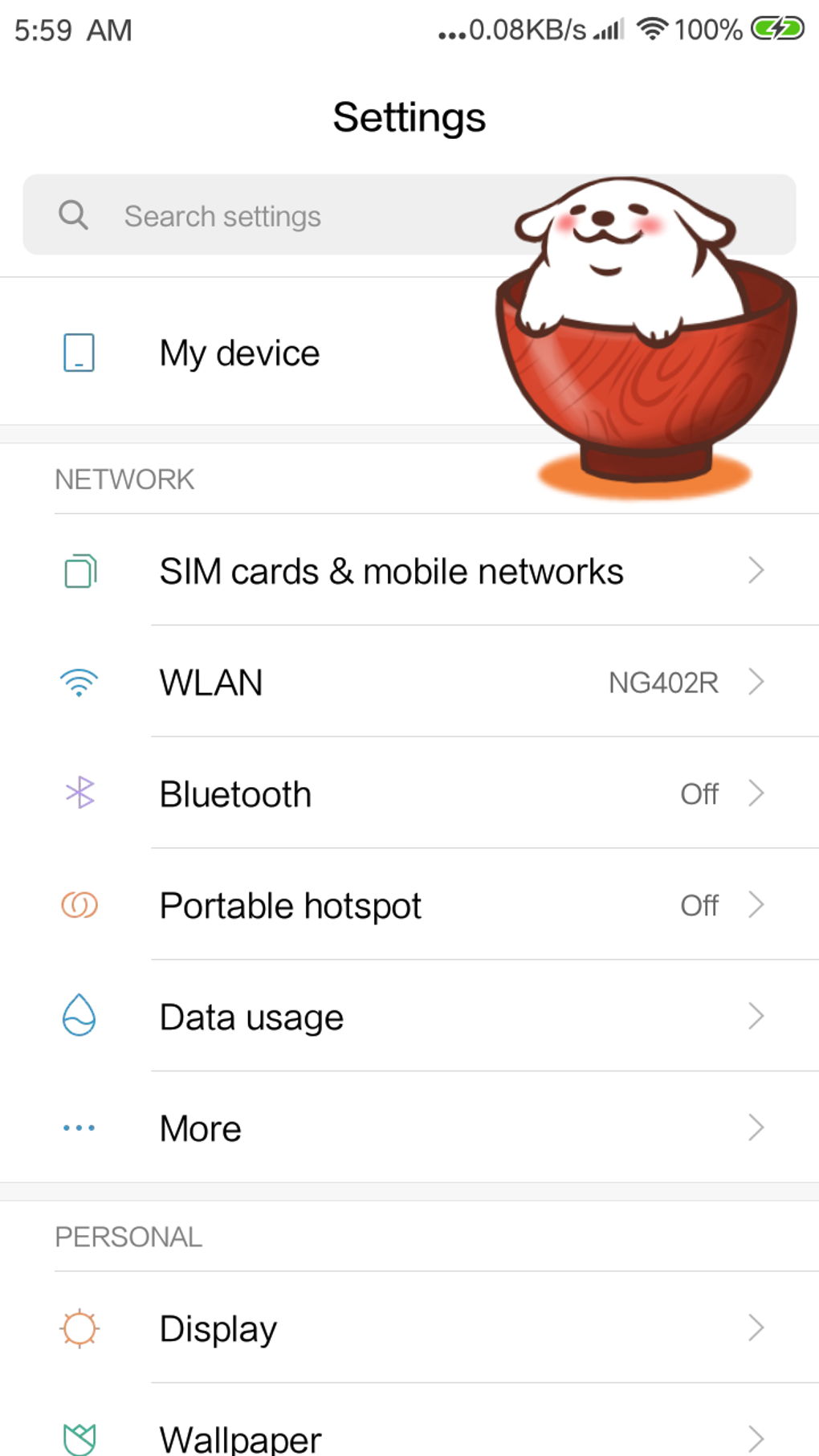Tap the search magnifier icon
This screenshot has height=1456, width=819.
(x=74, y=215)
